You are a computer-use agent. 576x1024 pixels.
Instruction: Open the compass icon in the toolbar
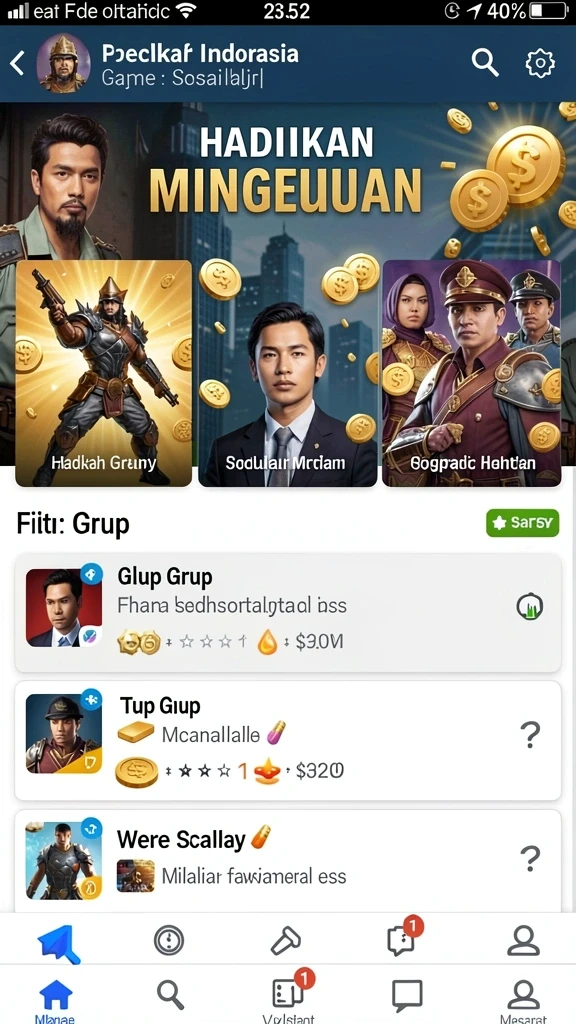tap(168, 940)
